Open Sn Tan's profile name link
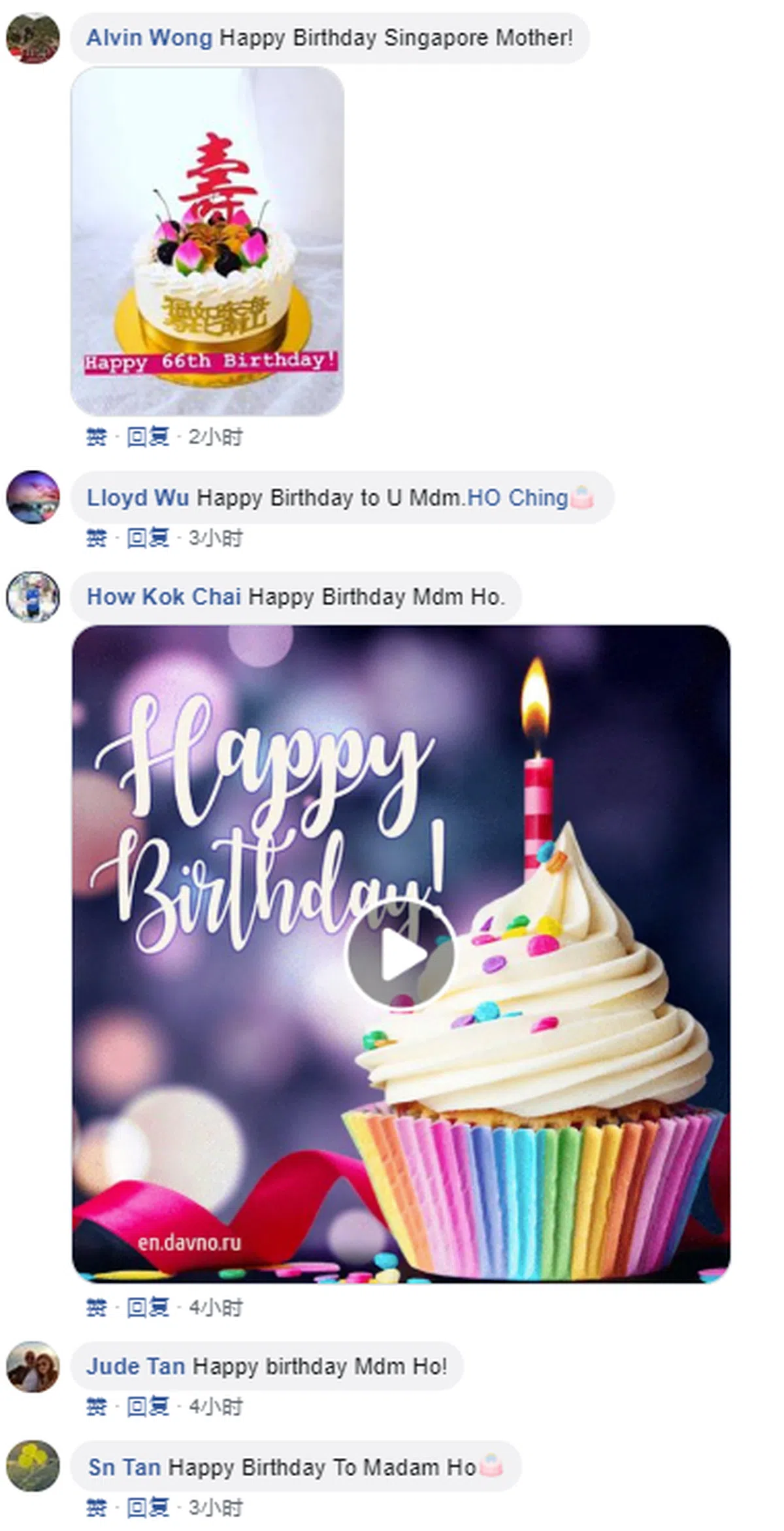The height and width of the screenshot is (1531, 784). tap(124, 1467)
